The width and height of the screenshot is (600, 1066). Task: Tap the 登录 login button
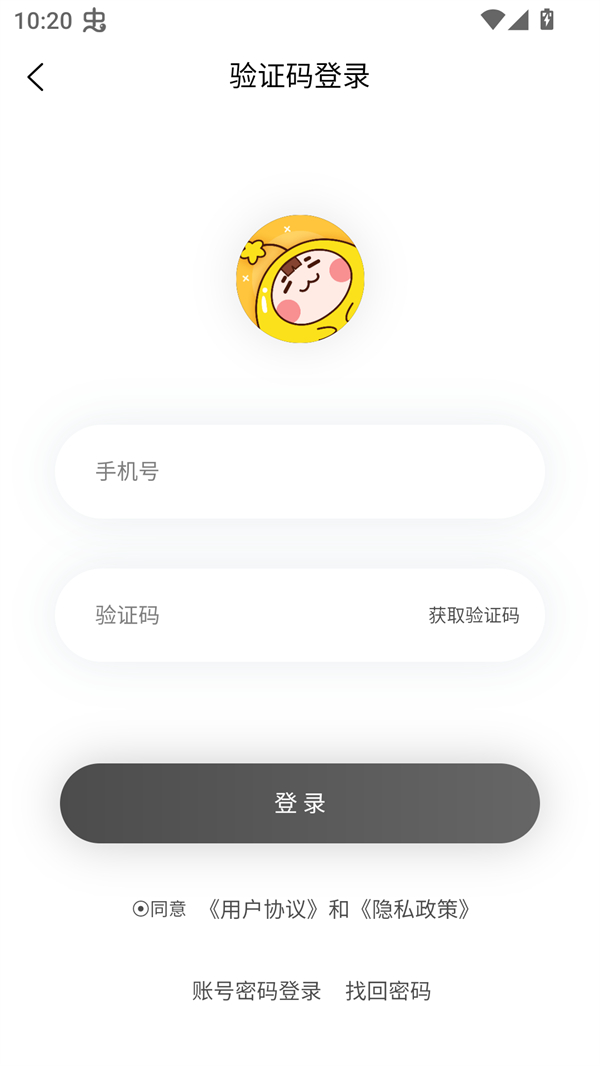300,803
